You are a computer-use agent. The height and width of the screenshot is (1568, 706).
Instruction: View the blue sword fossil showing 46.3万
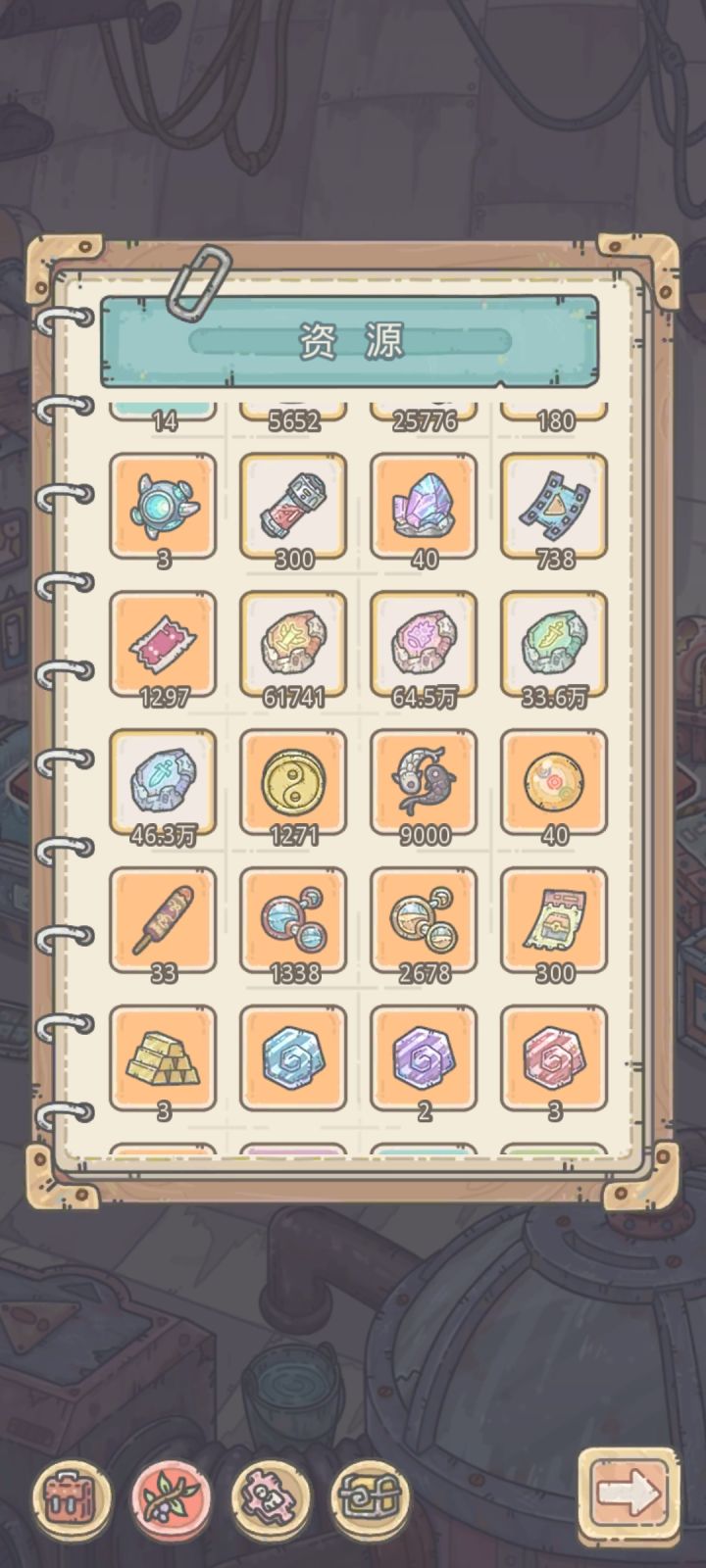click(163, 783)
